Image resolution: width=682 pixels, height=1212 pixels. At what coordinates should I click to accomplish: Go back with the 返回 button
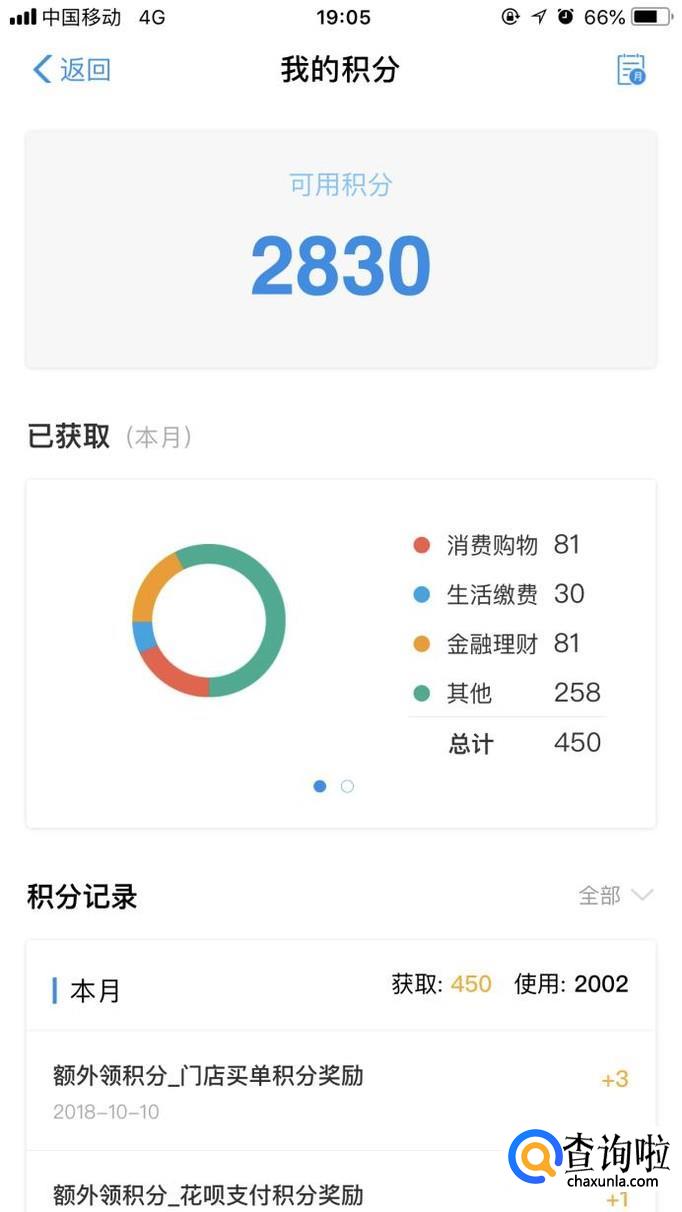71,69
